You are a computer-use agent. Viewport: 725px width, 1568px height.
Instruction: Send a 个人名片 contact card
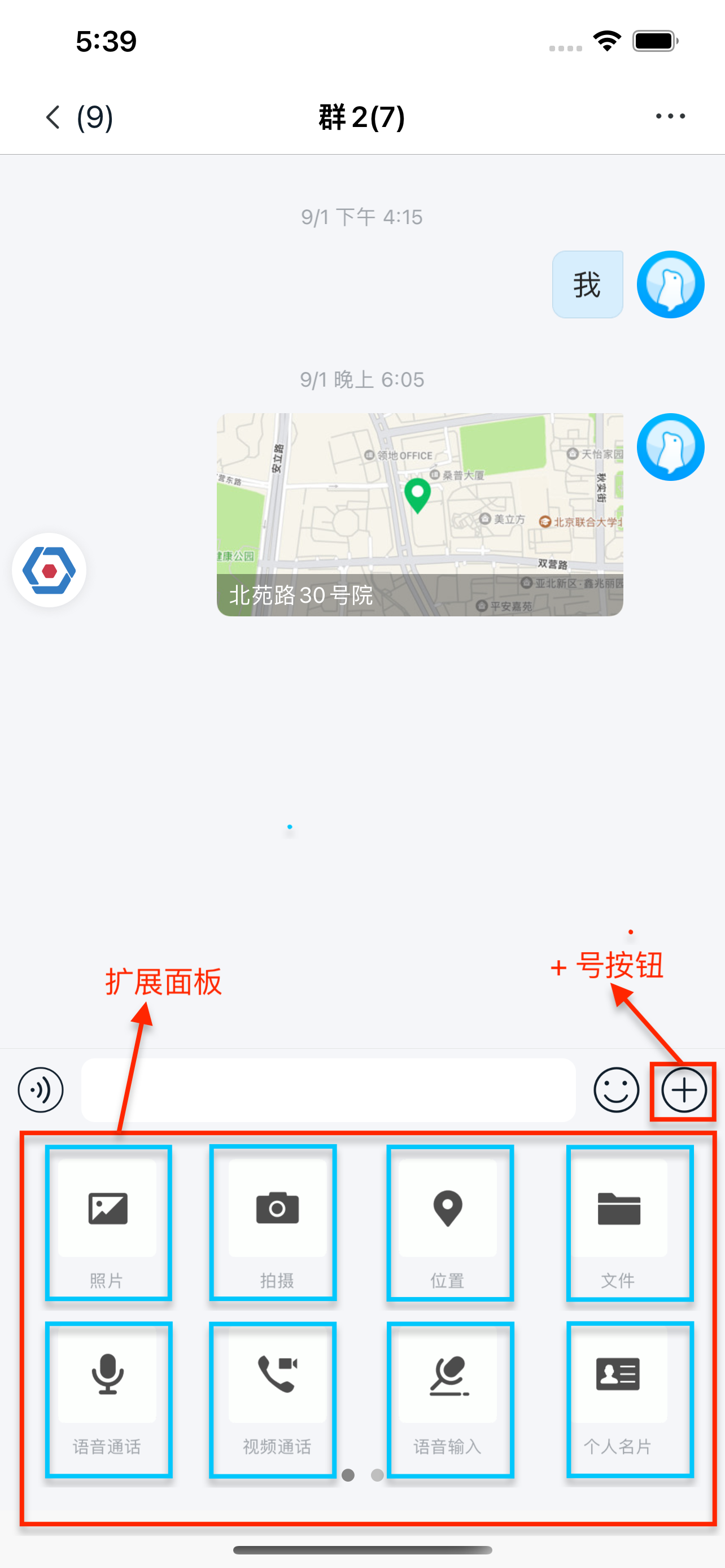(x=618, y=1399)
